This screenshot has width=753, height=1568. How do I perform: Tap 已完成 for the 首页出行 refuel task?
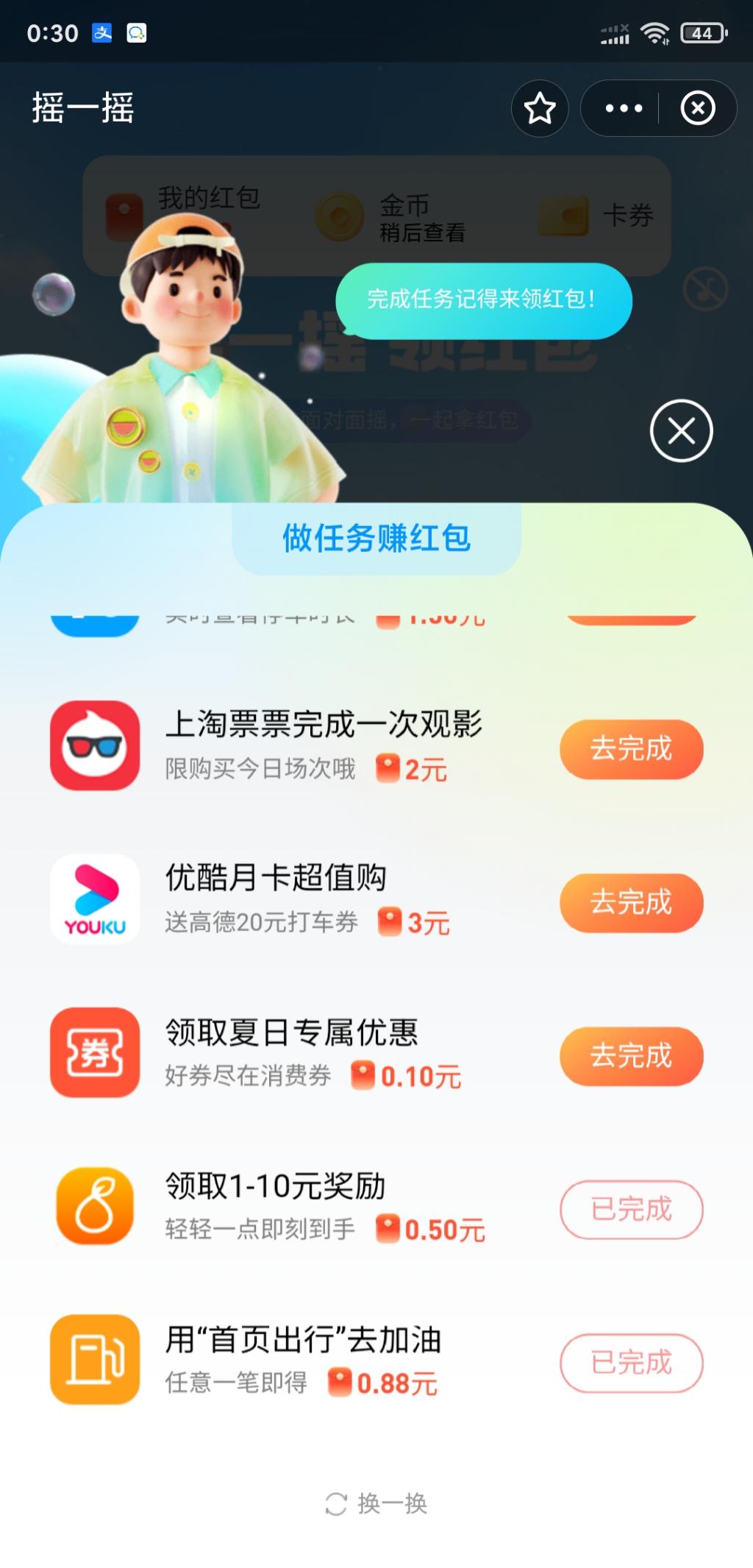click(x=632, y=1363)
